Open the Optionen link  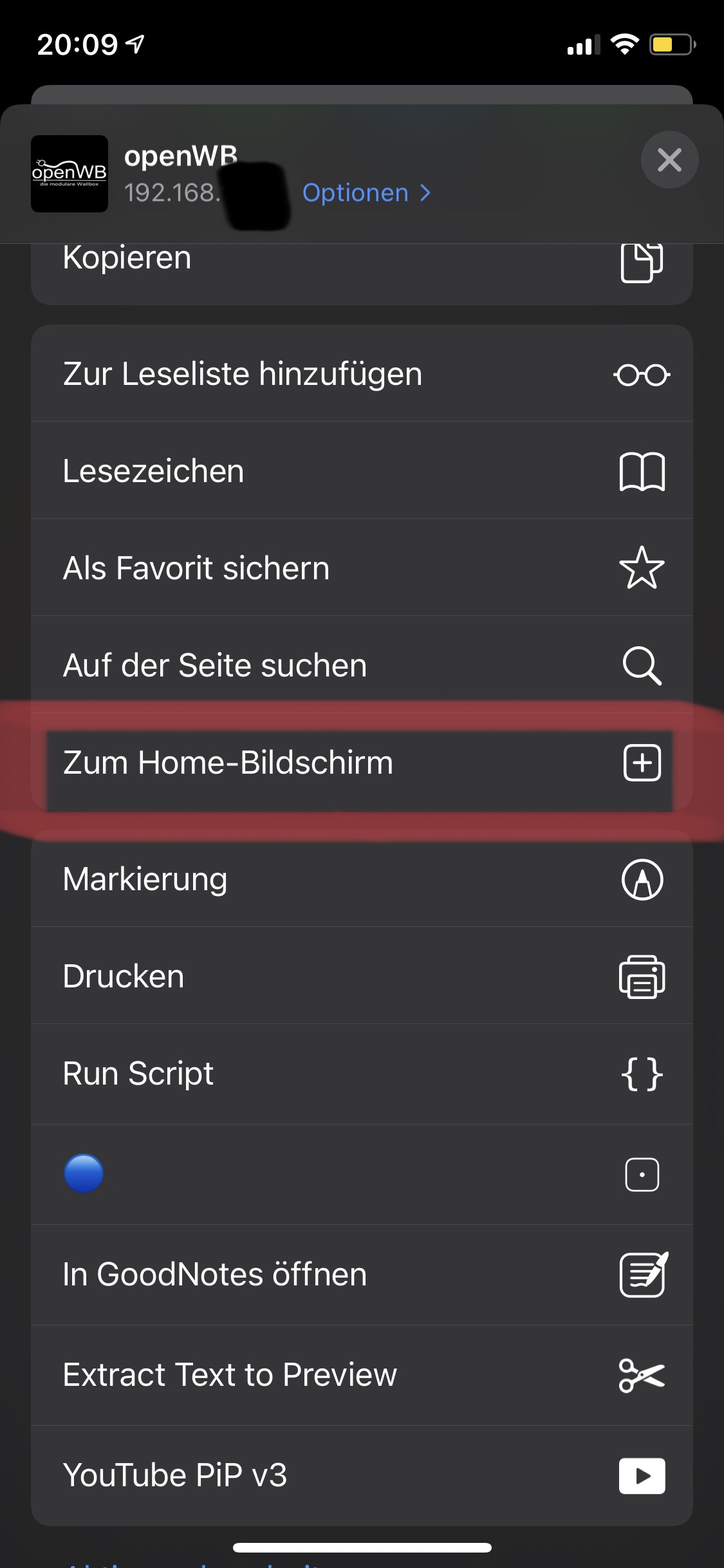[366, 192]
